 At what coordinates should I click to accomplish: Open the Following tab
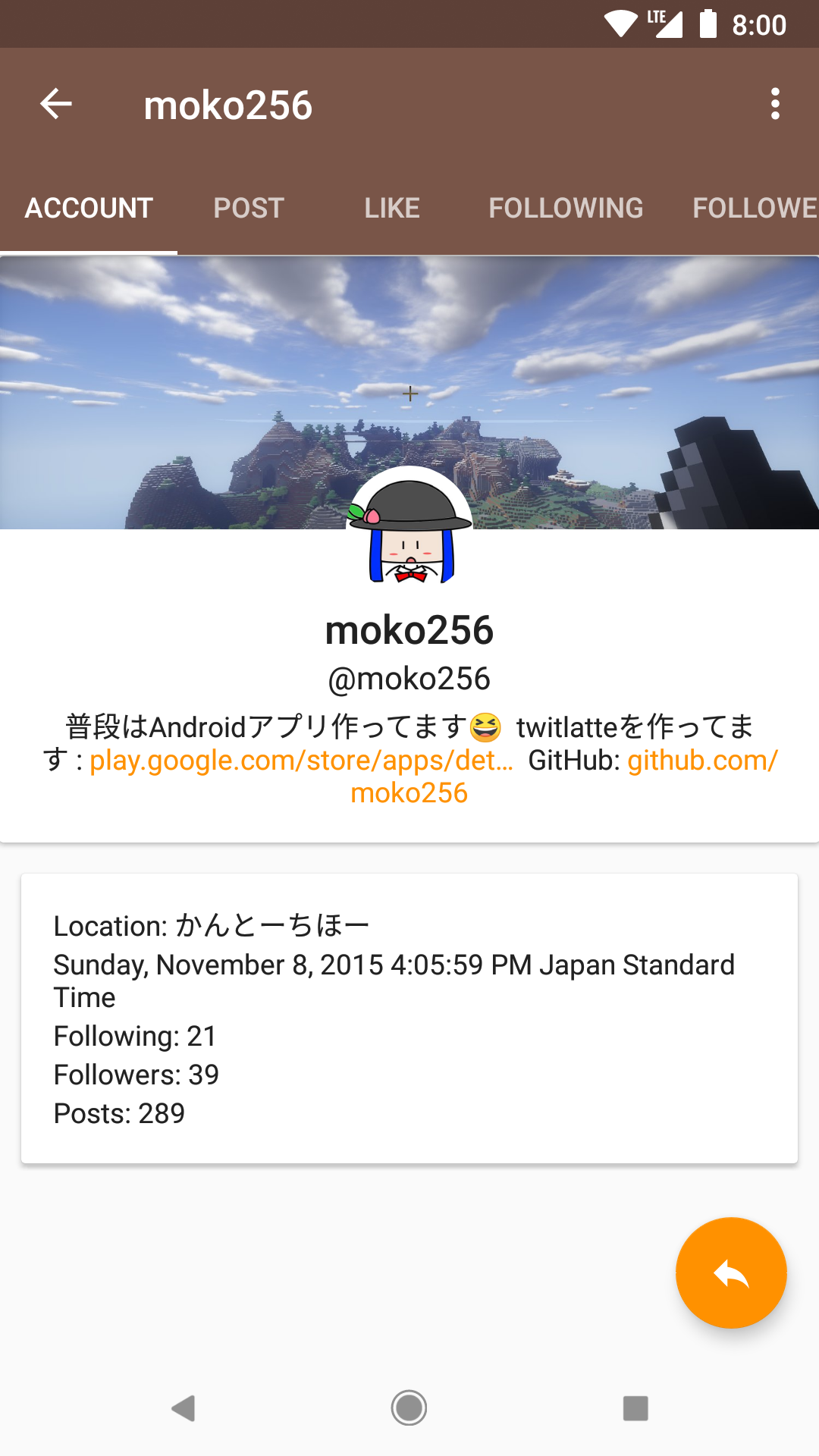(566, 208)
